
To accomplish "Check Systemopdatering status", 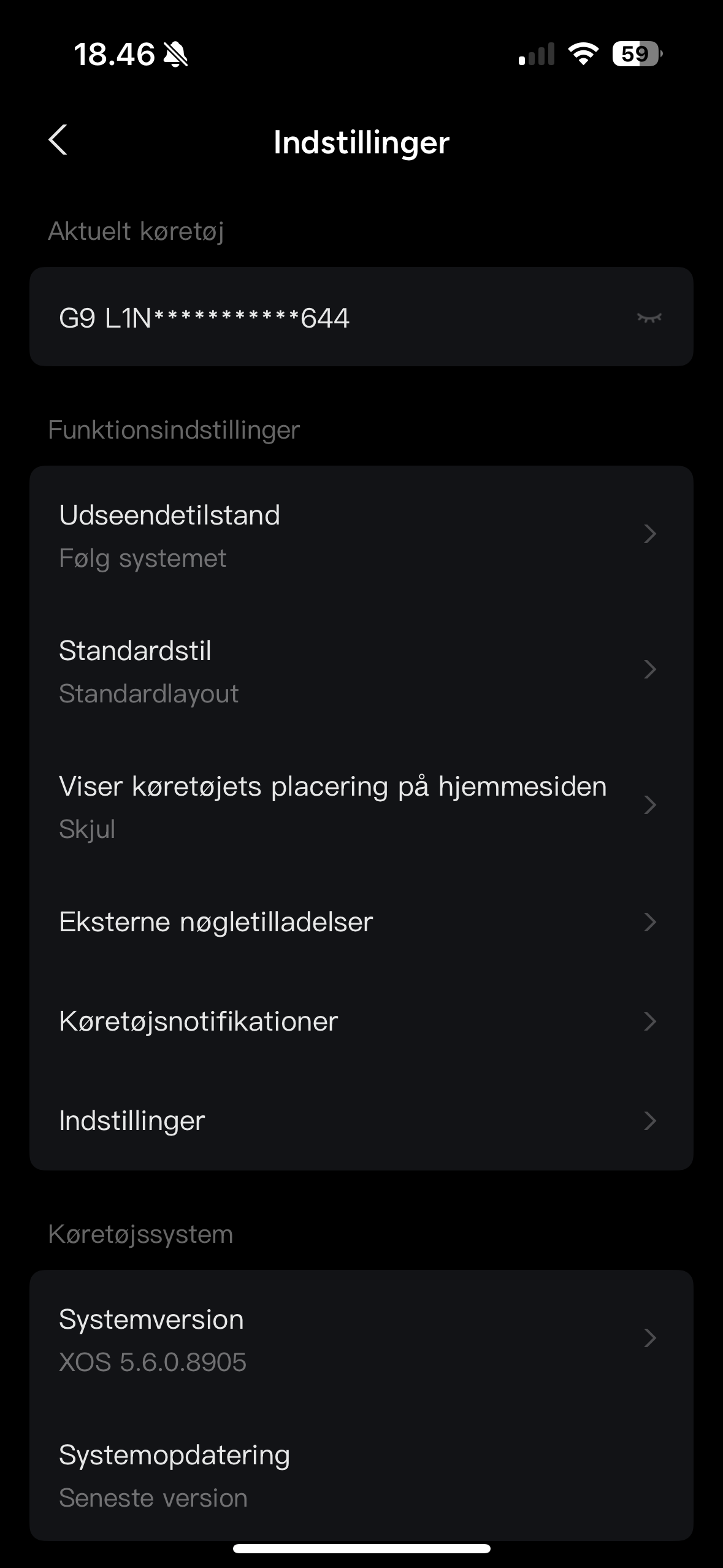I will [361, 1475].
